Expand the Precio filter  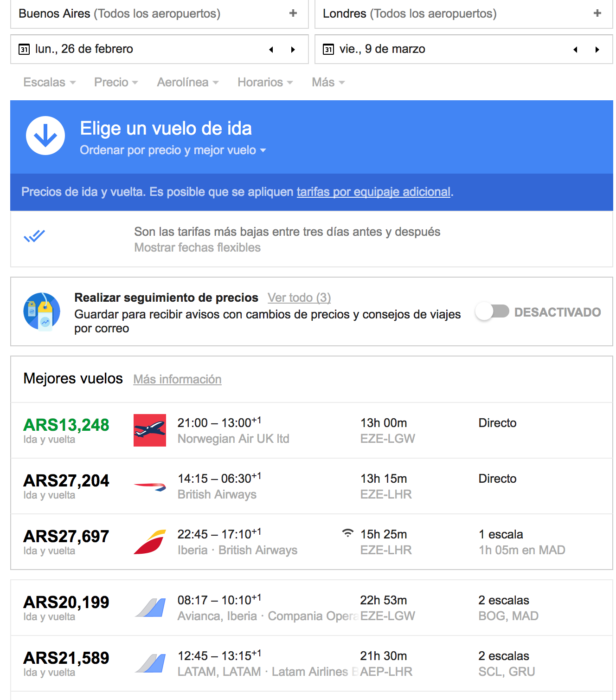tap(115, 82)
